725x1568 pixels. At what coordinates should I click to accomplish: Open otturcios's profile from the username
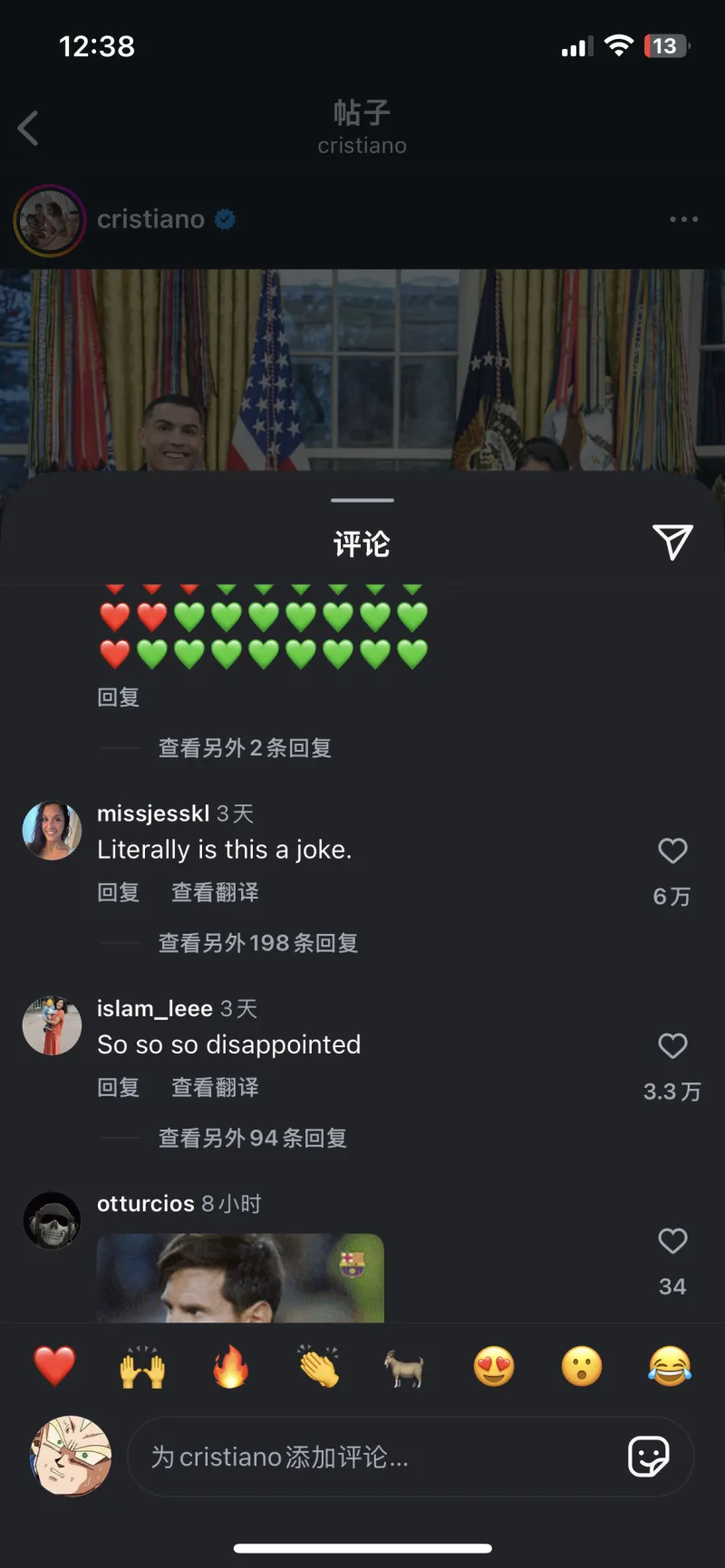click(146, 1203)
